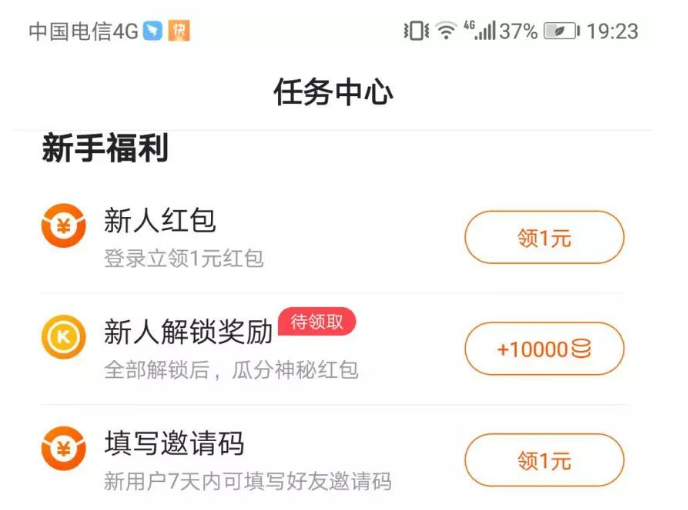This screenshot has height=510, width=688.
Task: Tap the +10000 coins button
Action: [544, 349]
